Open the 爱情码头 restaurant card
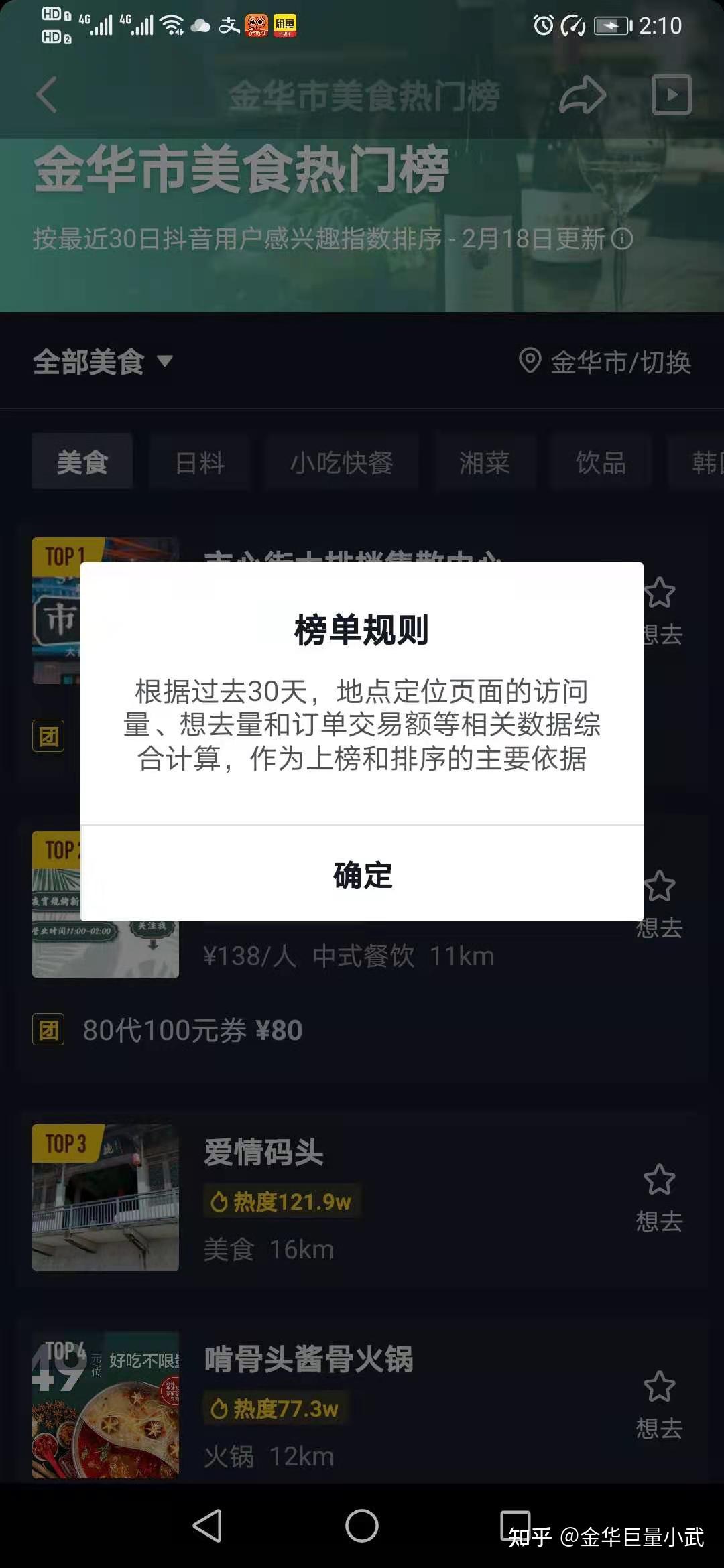Image resolution: width=724 pixels, height=1568 pixels. point(264,1153)
